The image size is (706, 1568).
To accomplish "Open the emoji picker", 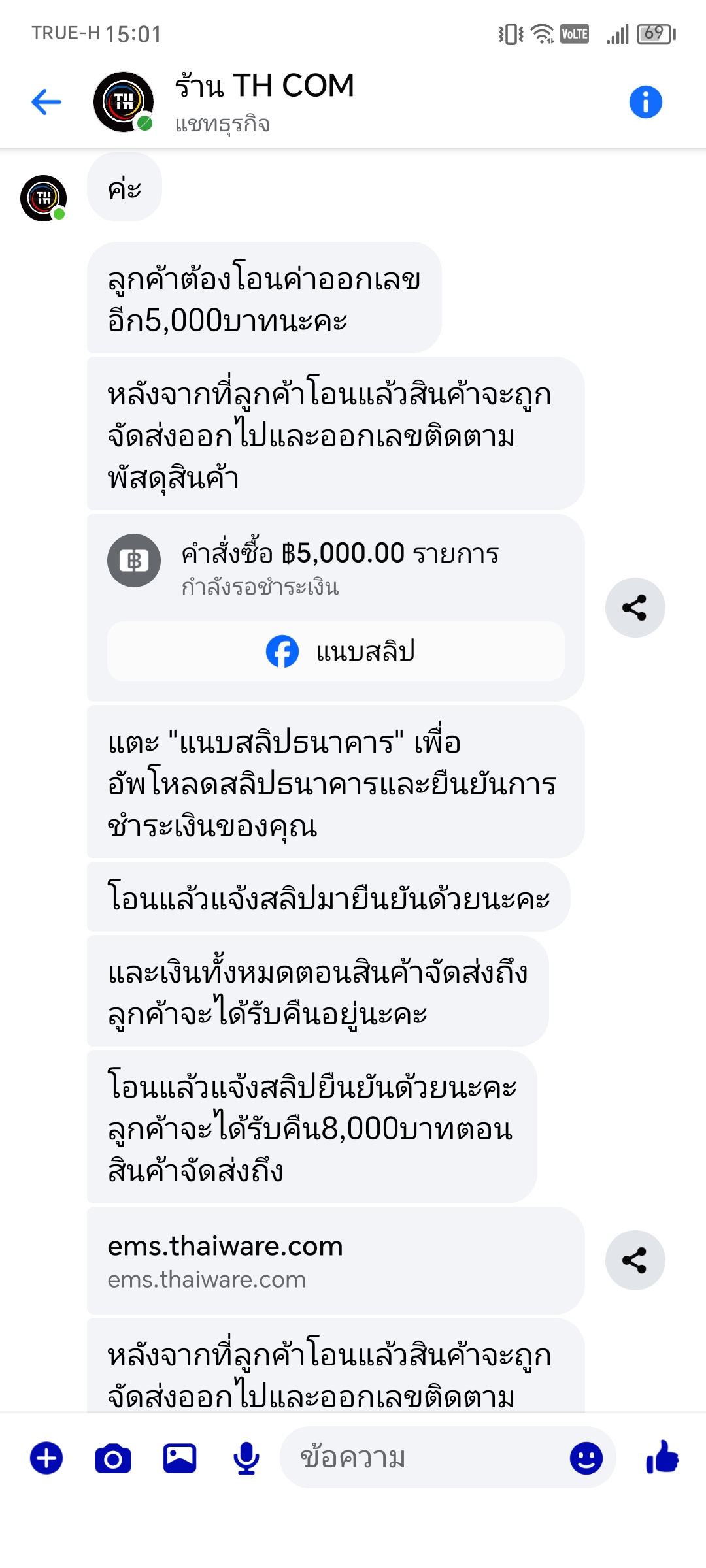I will (x=586, y=1458).
